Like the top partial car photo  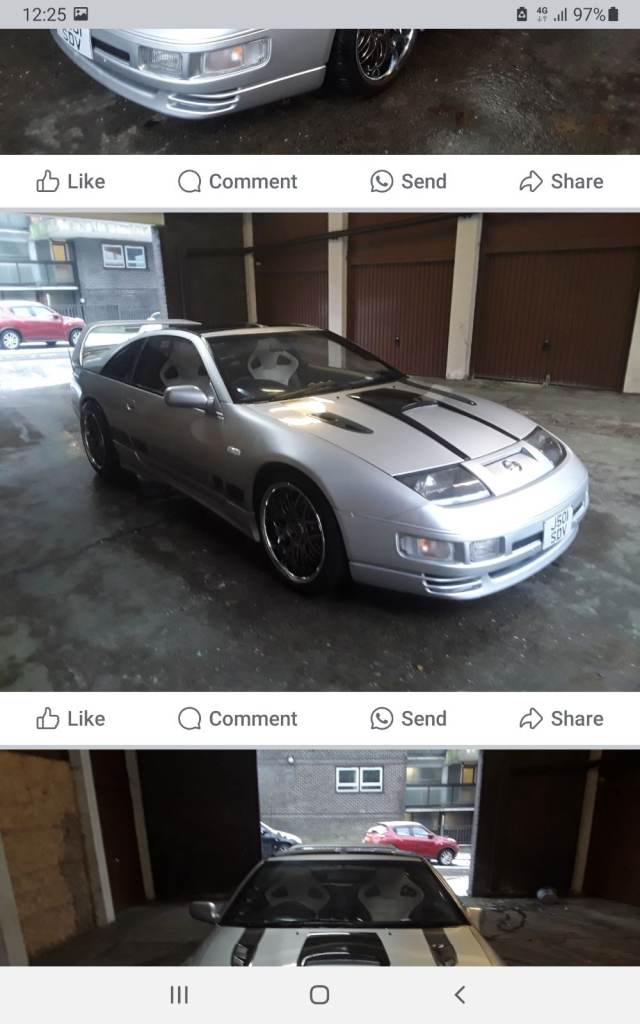click(70, 181)
